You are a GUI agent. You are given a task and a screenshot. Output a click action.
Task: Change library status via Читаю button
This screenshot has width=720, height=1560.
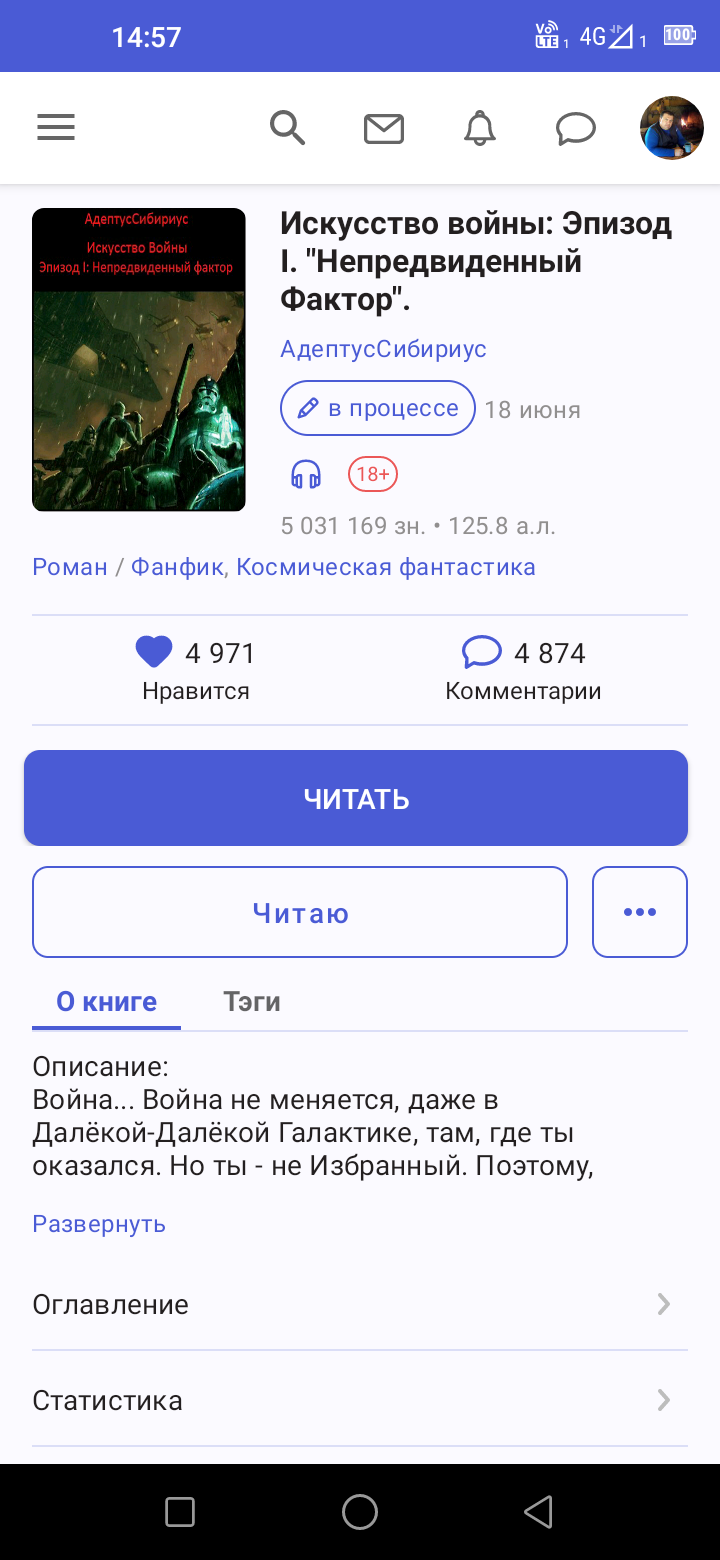coord(300,912)
